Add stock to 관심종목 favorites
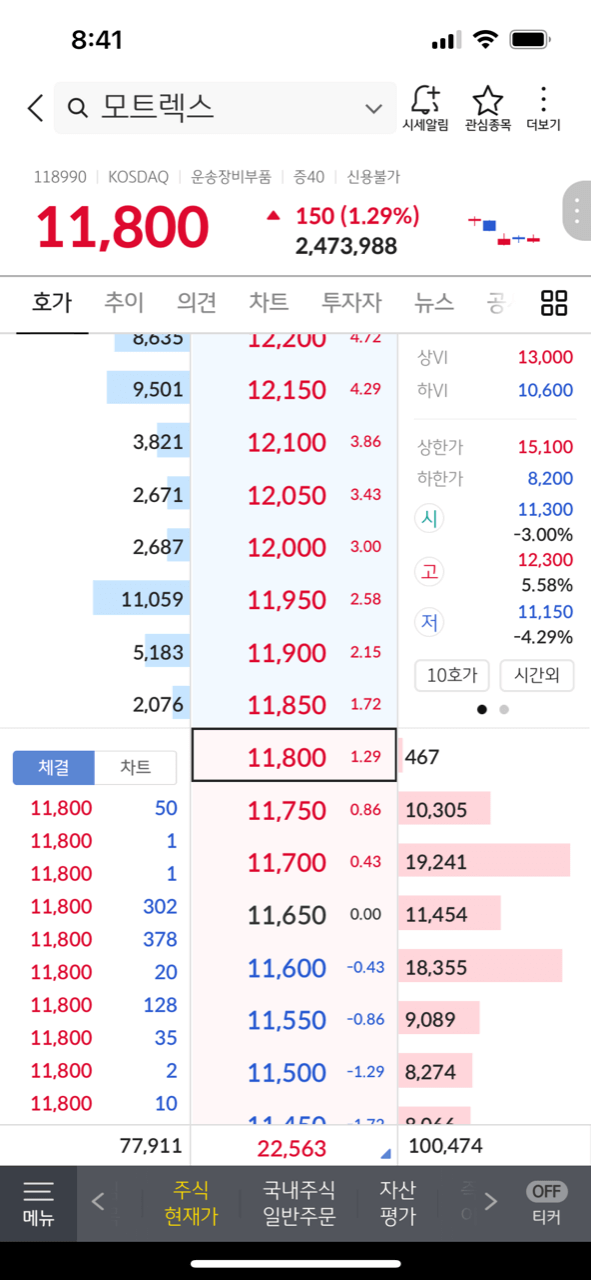Screen dimensions: 591x1280 487,108
